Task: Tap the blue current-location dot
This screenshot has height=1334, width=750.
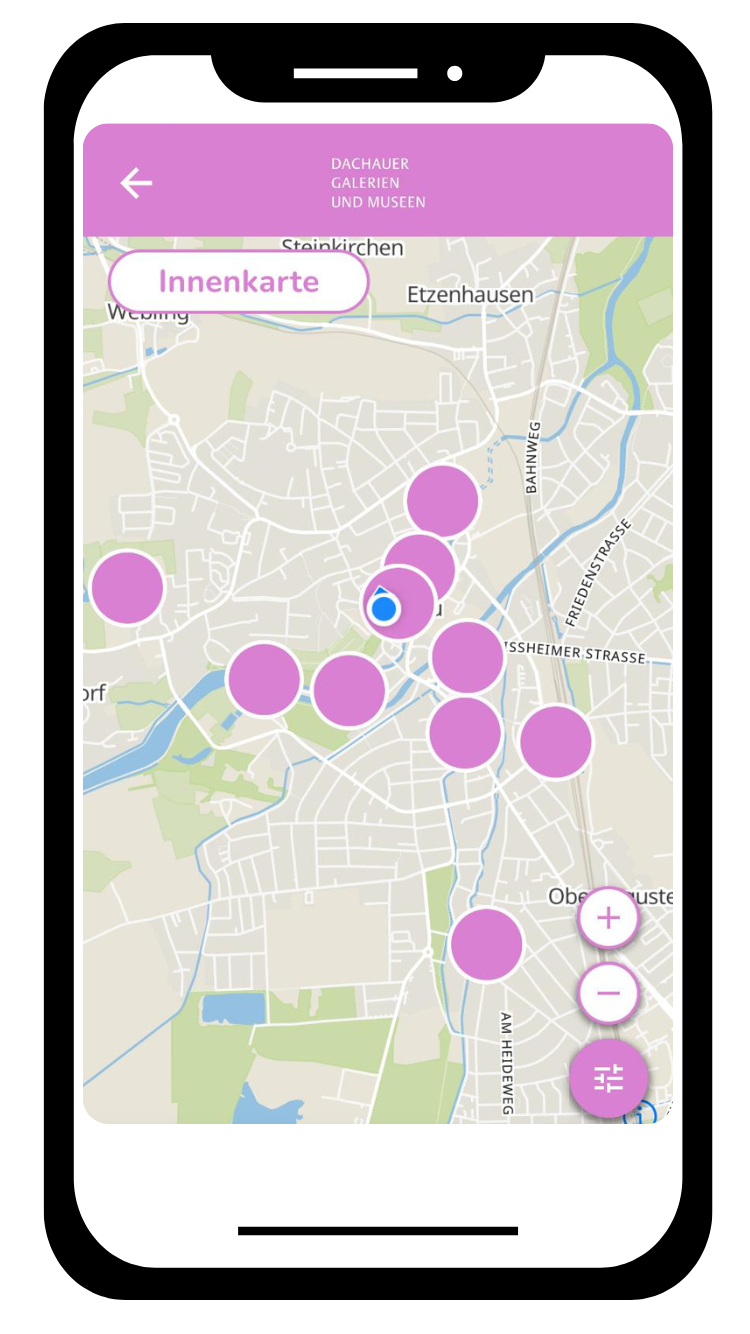Action: (383, 608)
